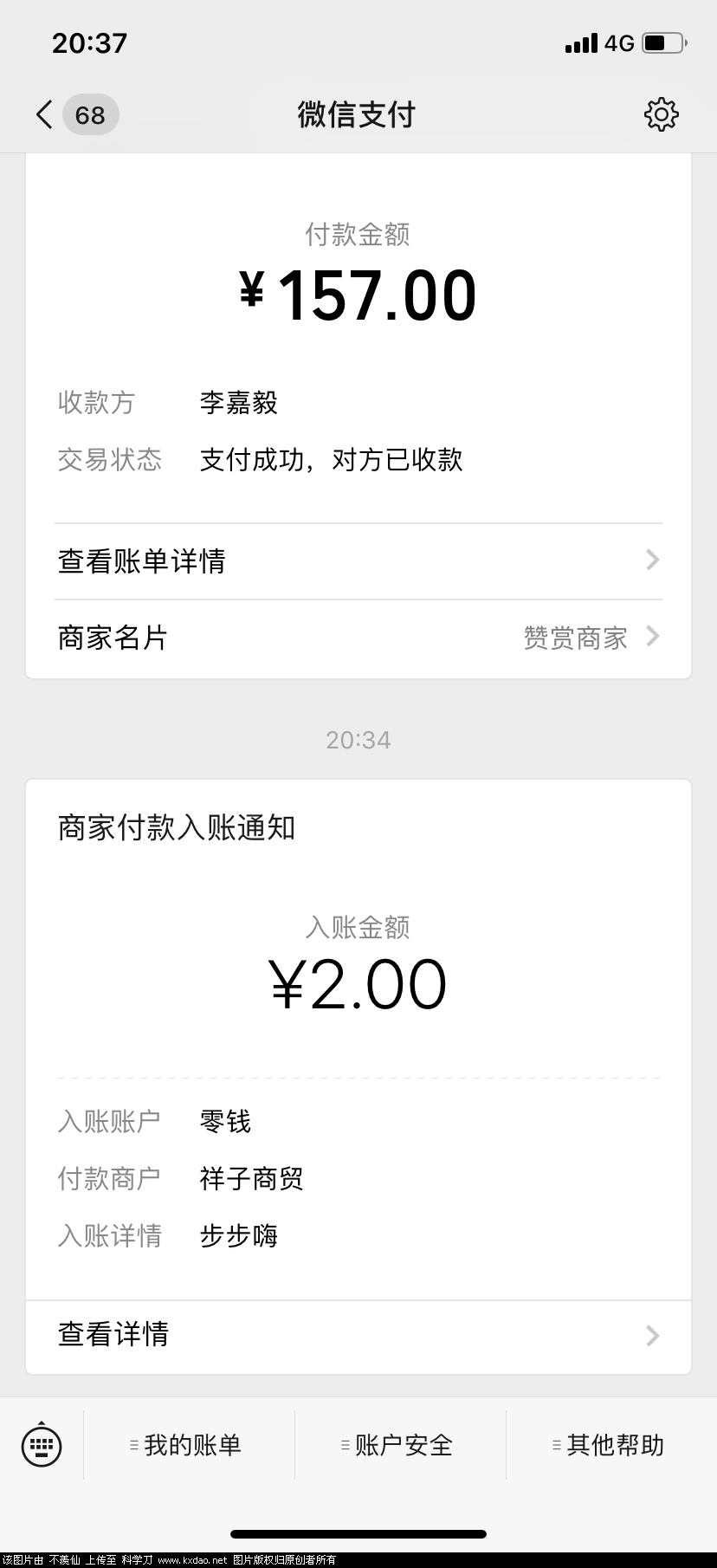Tap the 4G network indicator
Image resolution: width=717 pixels, height=1568 pixels.
[620, 42]
